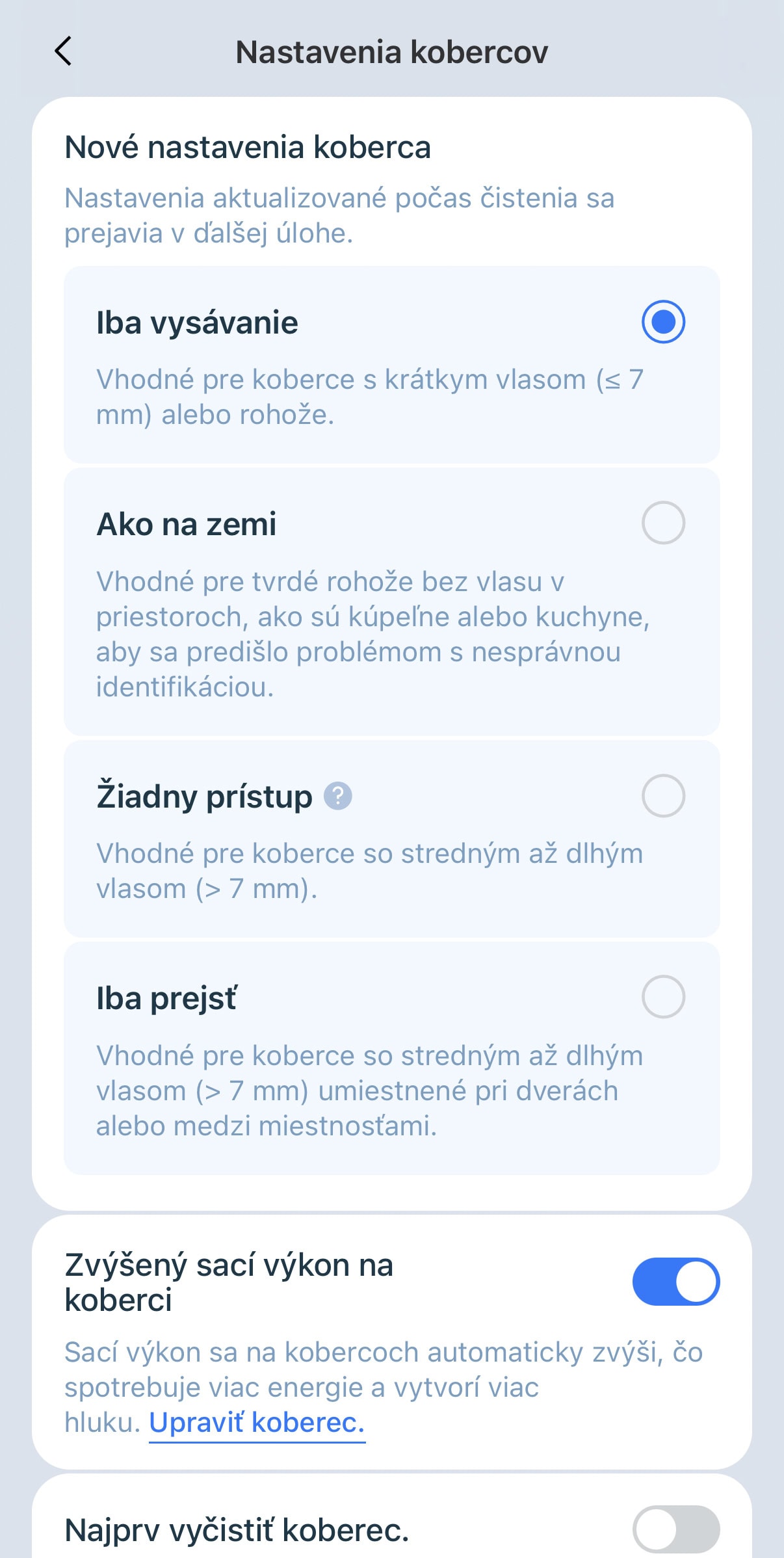This screenshot has height=1558, width=784.
Task: Choose the Iba prejsť option
Action: pos(662,996)
